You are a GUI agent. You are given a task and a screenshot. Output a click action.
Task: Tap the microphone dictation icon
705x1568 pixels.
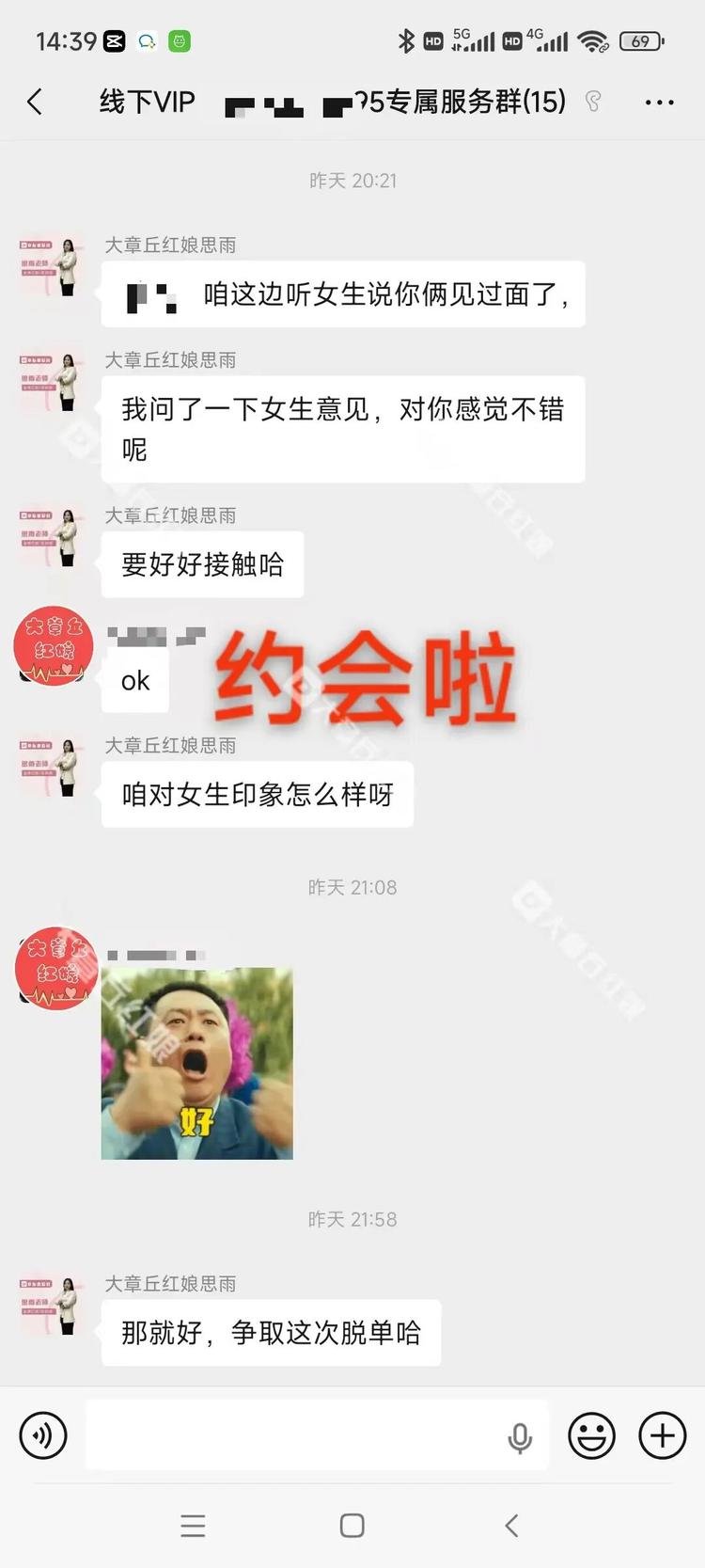tap(520, 1436)
